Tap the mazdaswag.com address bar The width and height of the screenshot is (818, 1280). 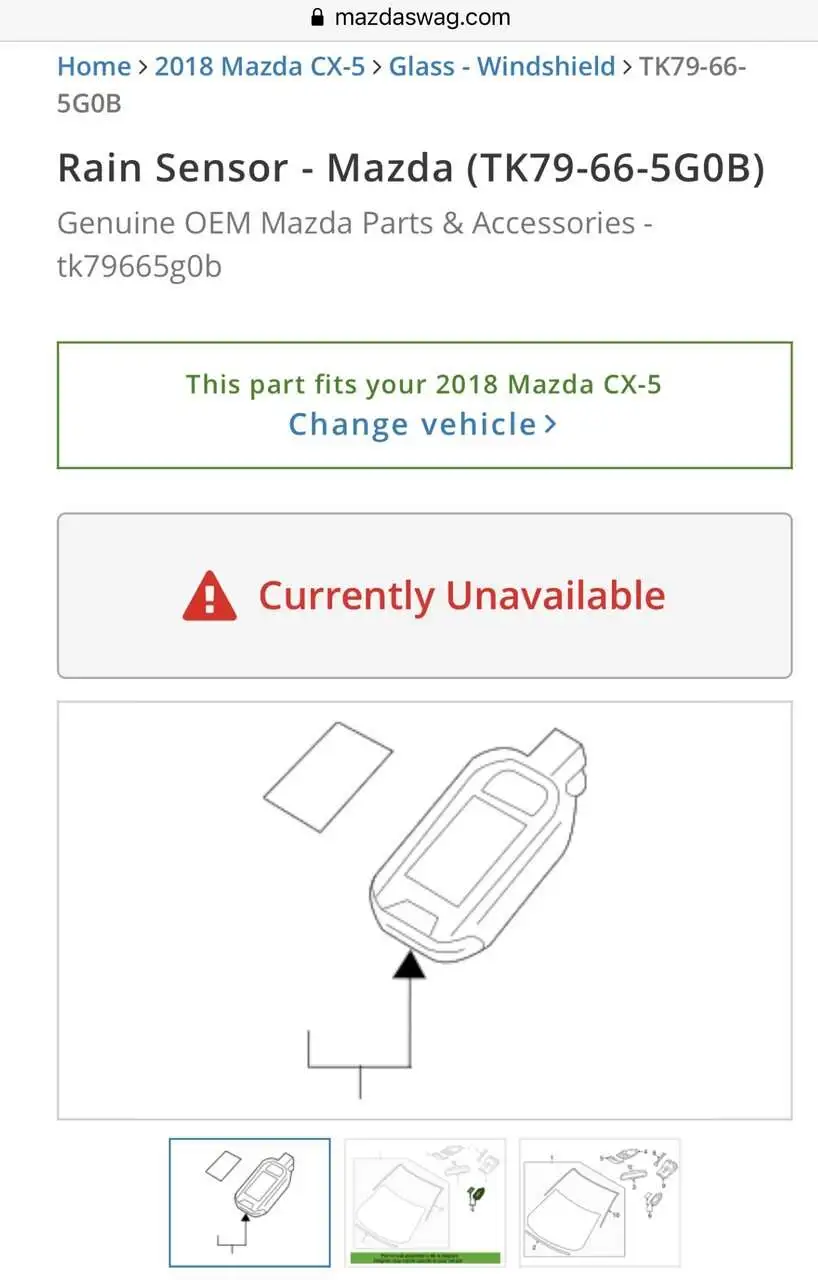(410, 17)
